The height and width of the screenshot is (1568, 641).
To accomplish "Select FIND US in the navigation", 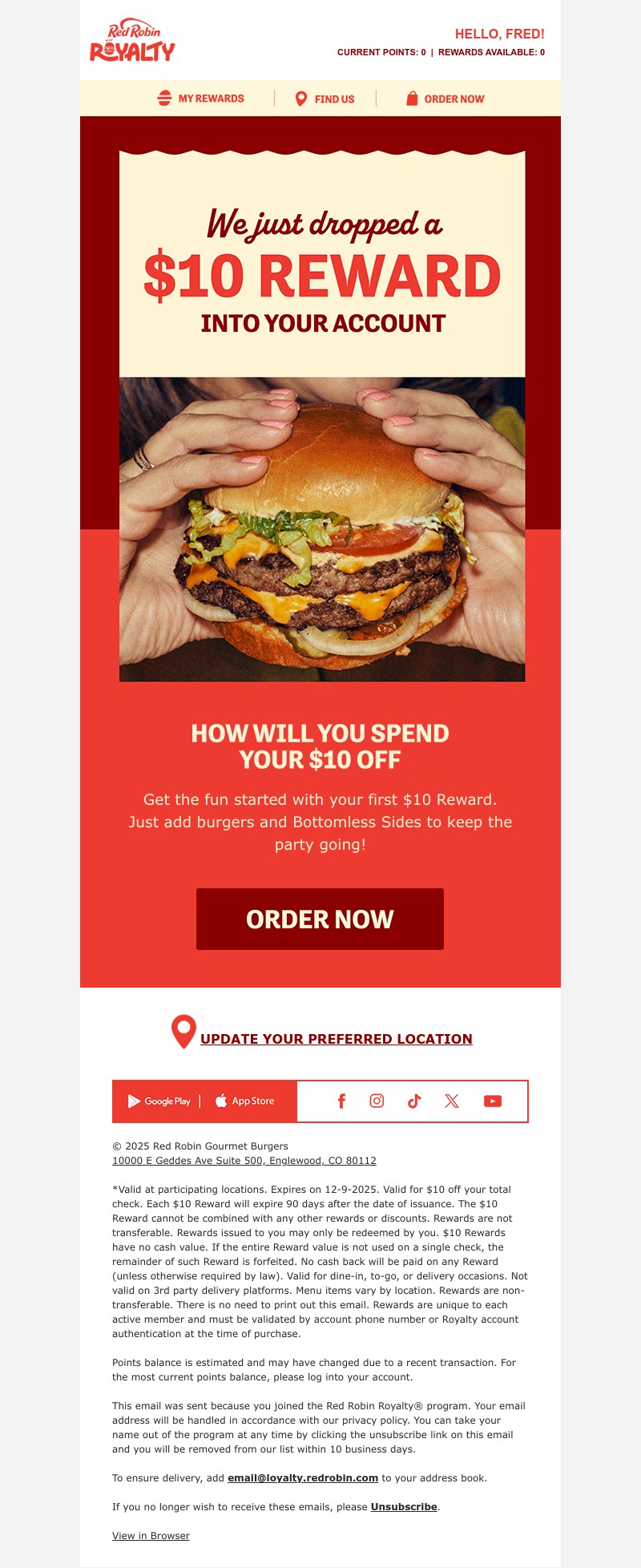I will (x=335, y=99).
